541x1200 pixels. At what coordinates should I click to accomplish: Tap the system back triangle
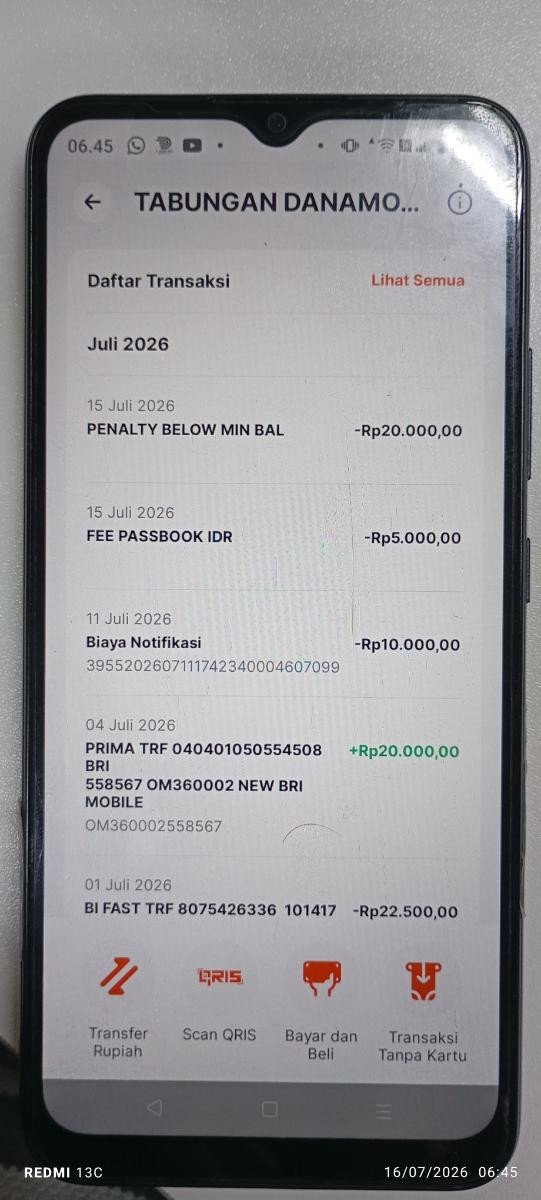(154, 1108)
